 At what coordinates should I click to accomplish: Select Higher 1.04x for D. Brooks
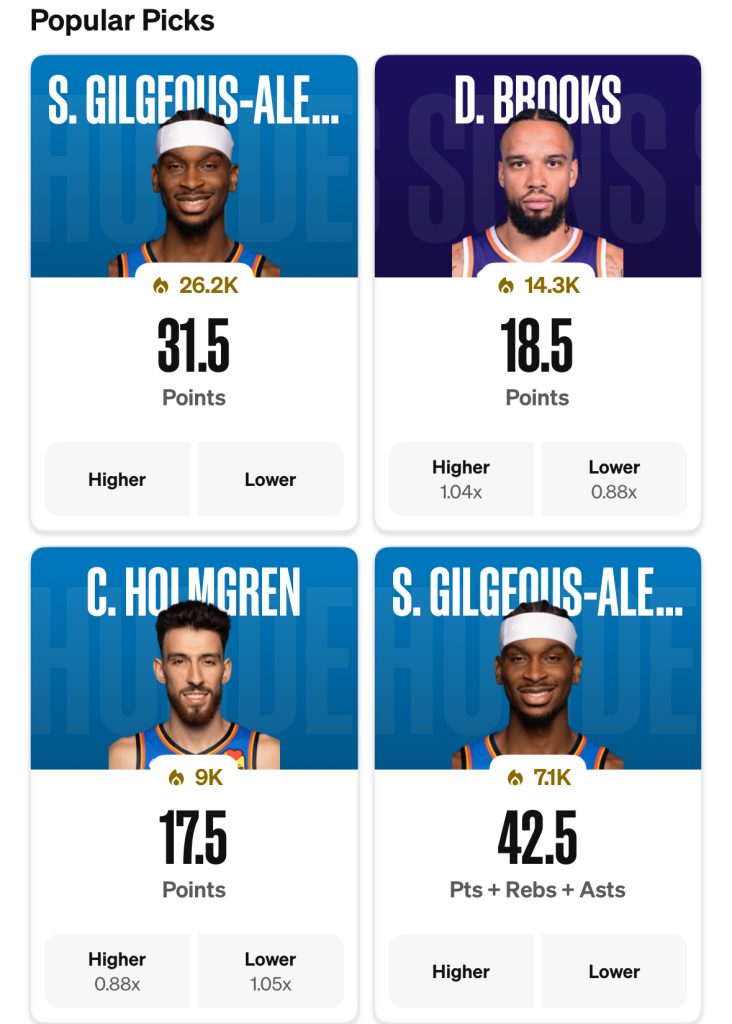461,479
